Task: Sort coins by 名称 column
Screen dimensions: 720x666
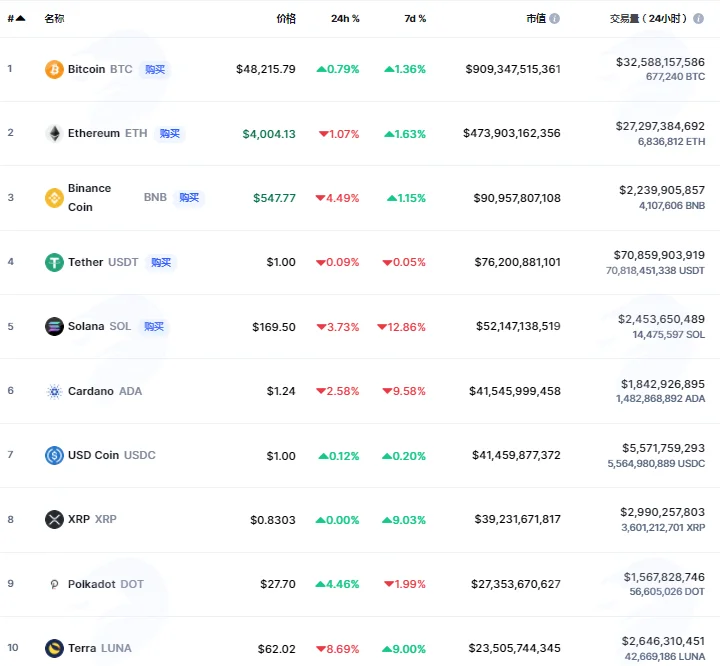Action: [x=54, y=18]
